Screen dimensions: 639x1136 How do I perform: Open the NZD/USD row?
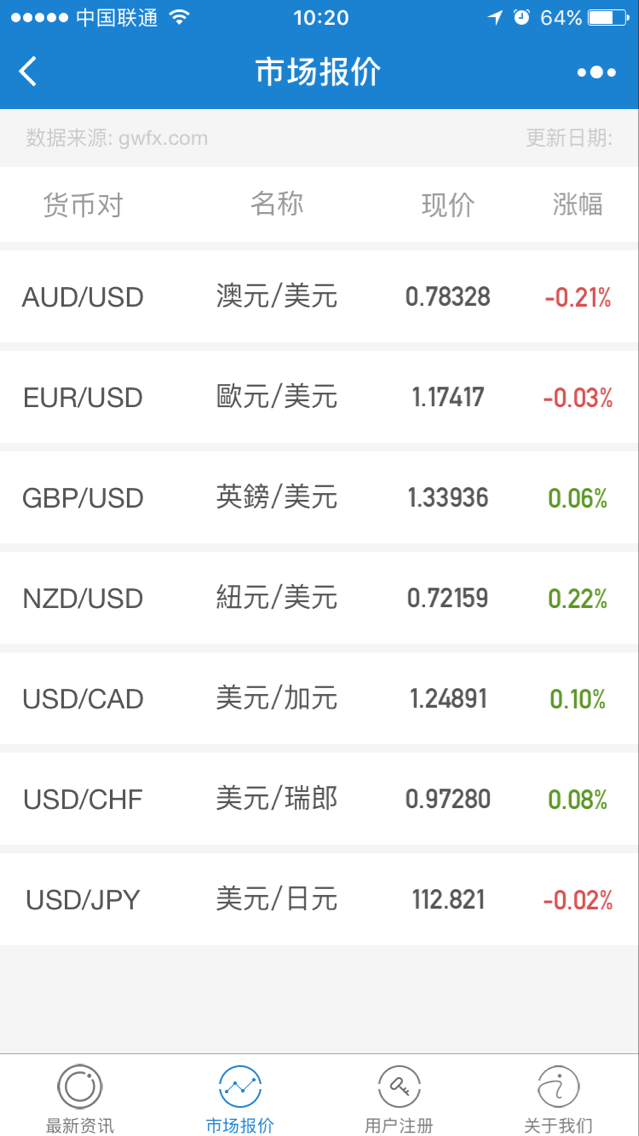(x=319, y=598)
